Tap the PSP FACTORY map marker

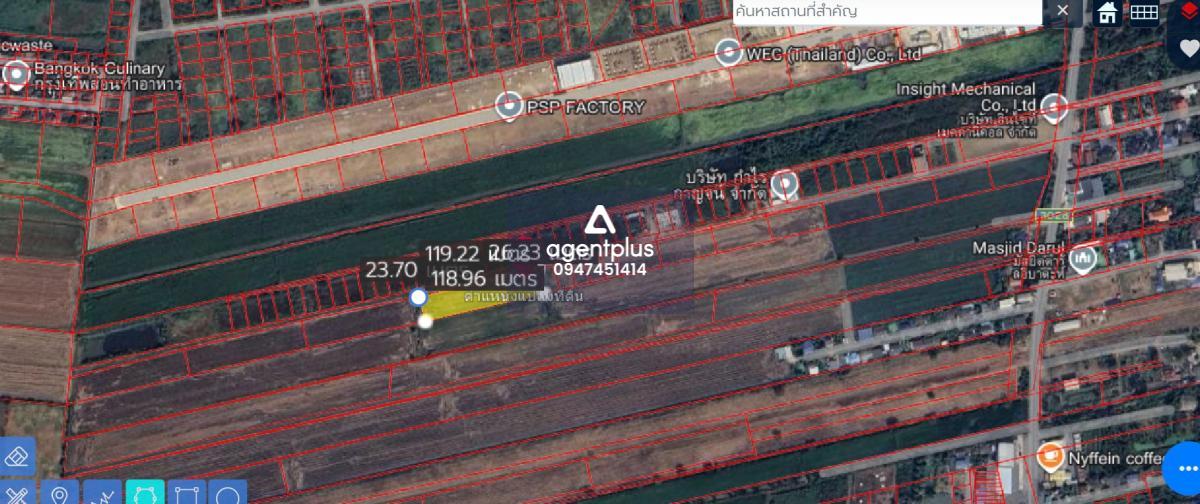(510, 105)
